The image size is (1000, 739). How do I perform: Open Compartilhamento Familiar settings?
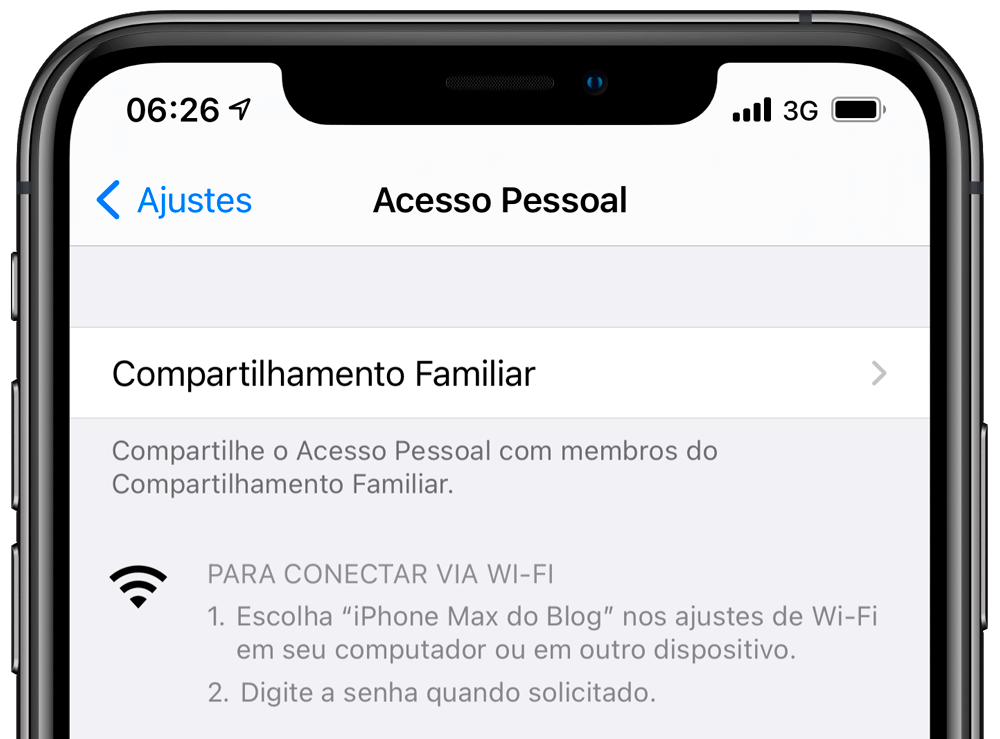click(498, 374)
